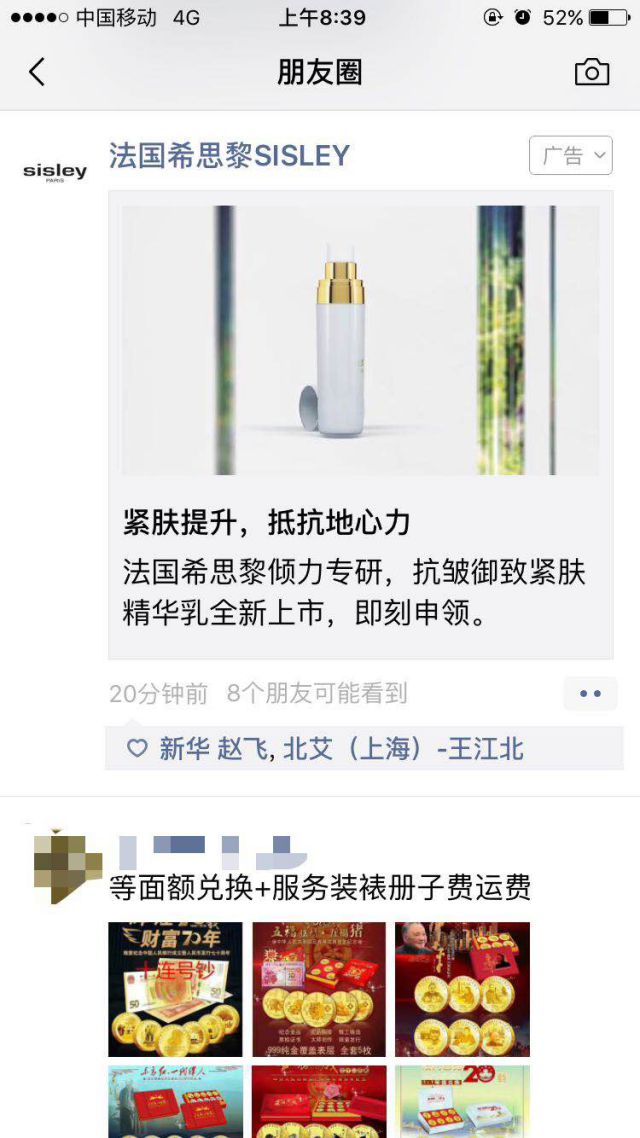Expand the 广告 dropdown on the Sisley ad

570,156
